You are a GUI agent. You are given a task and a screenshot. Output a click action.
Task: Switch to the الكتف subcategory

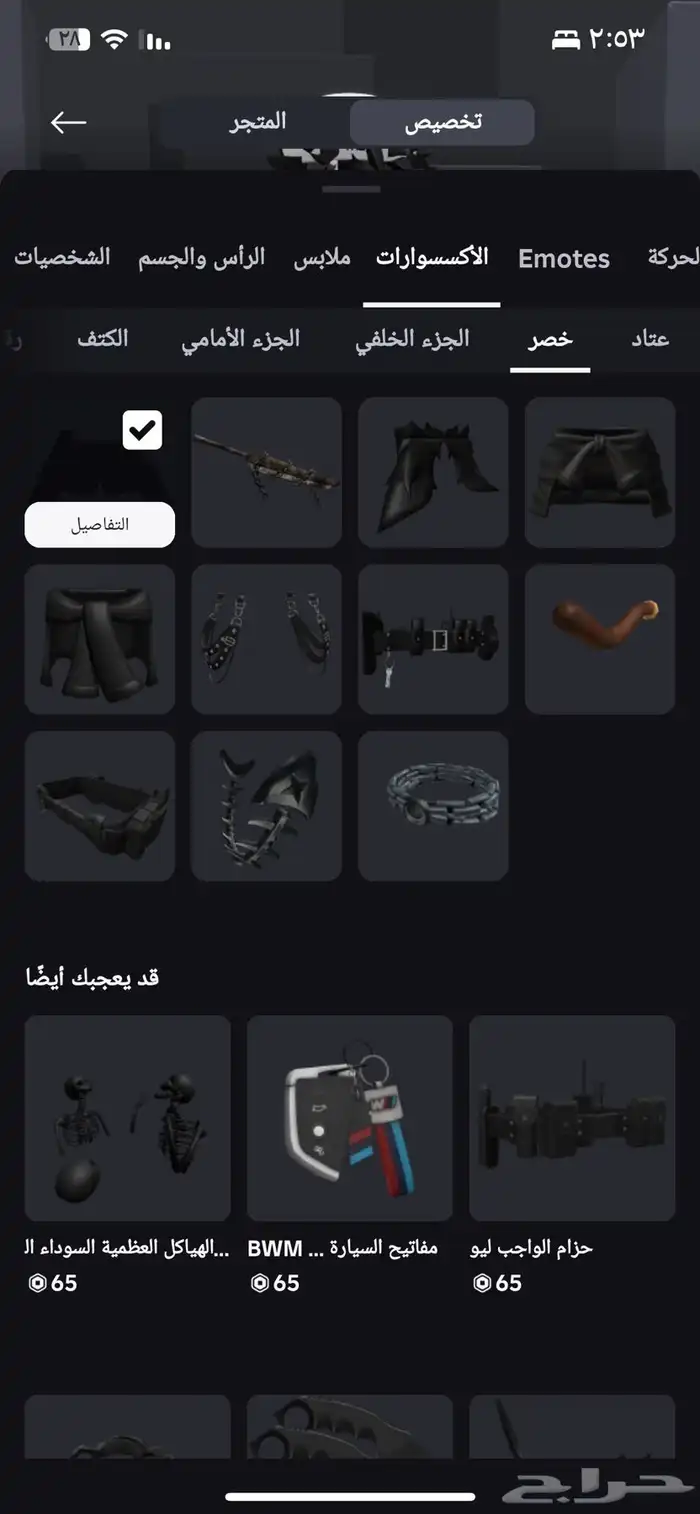pos(102,339)
